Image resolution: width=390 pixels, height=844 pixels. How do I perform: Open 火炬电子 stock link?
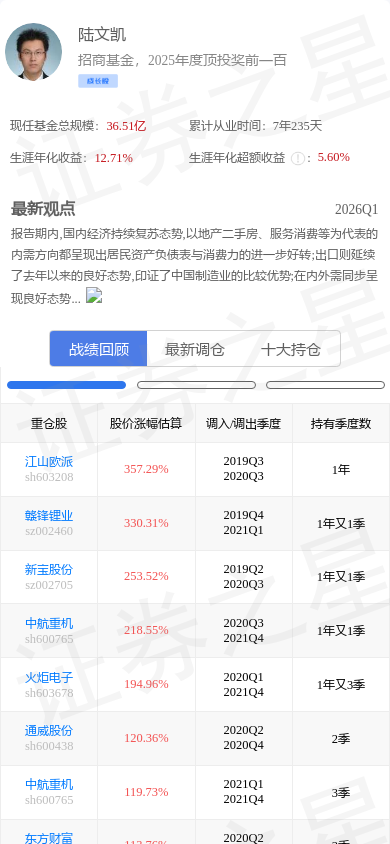(49, 677)
